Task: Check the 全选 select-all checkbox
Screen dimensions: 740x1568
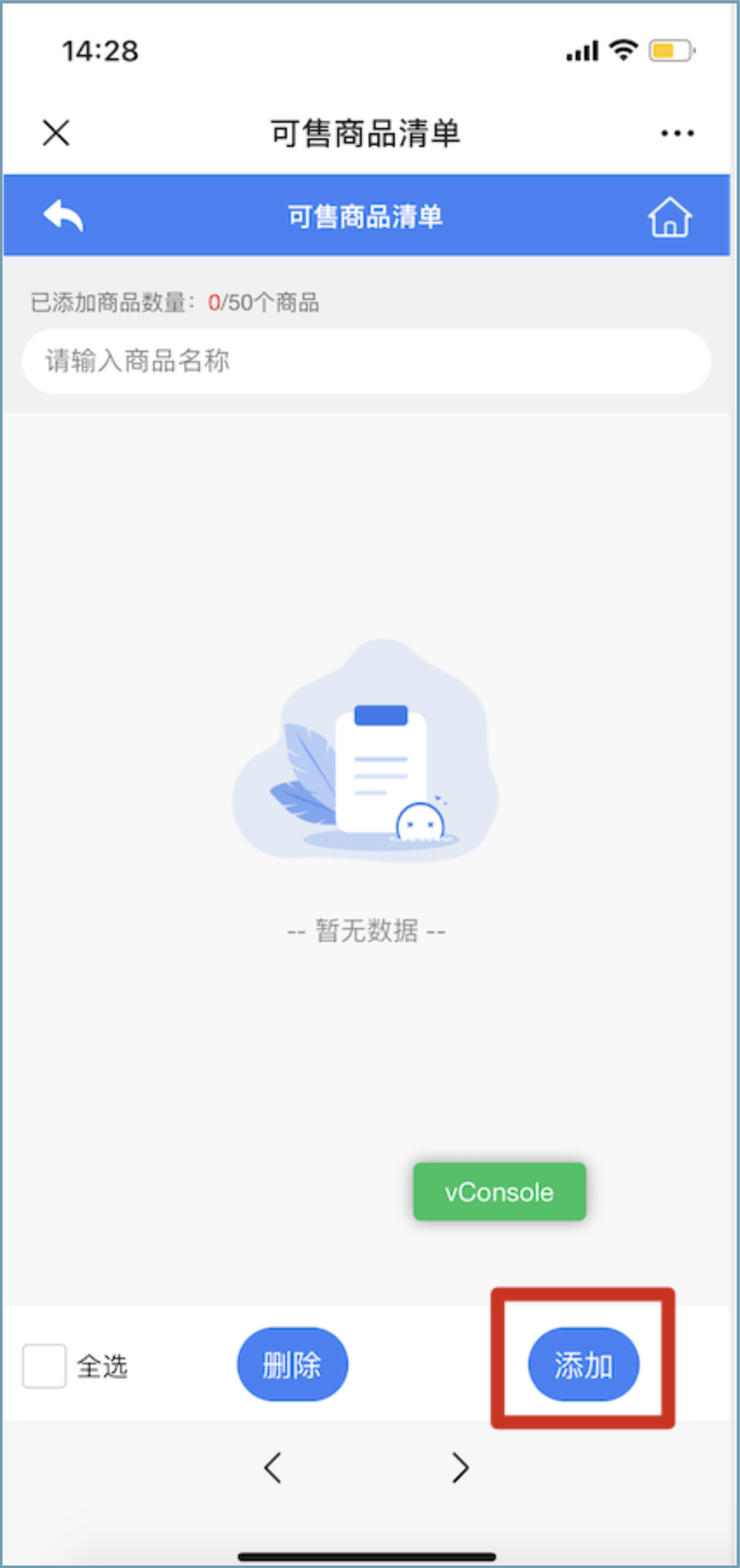Action: [x=44, y=1365]
